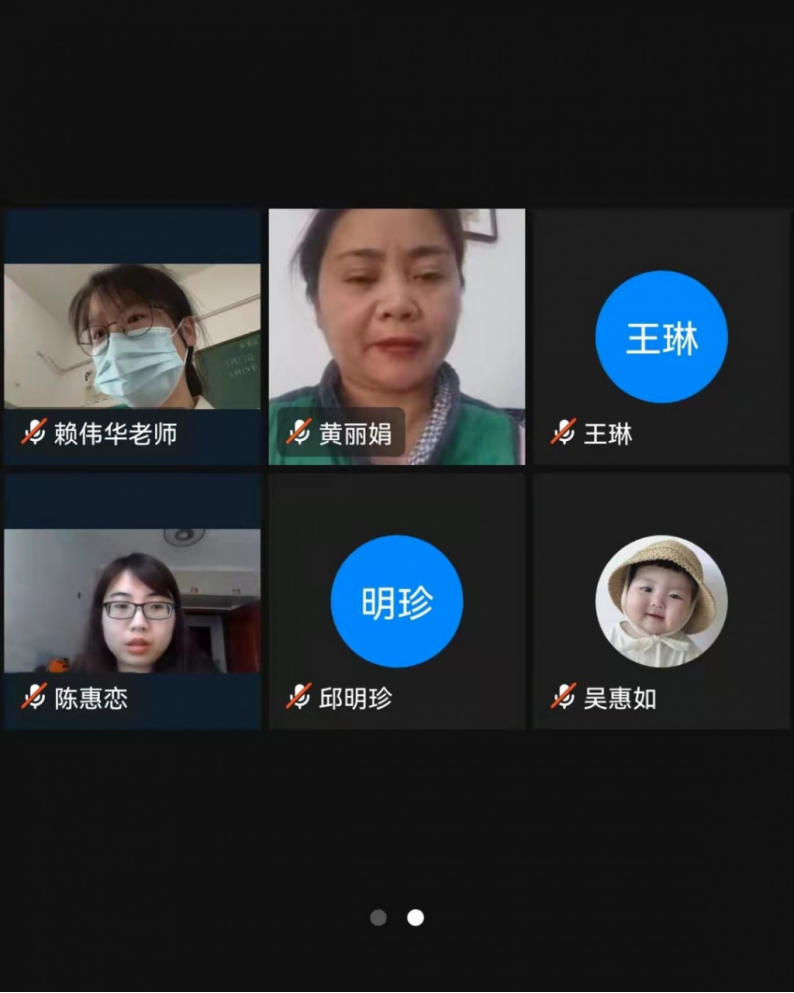Image resolution: width=794 pixels, height=993 pixels.
Task: Open 王琳's participant tile
Action: 661,337
